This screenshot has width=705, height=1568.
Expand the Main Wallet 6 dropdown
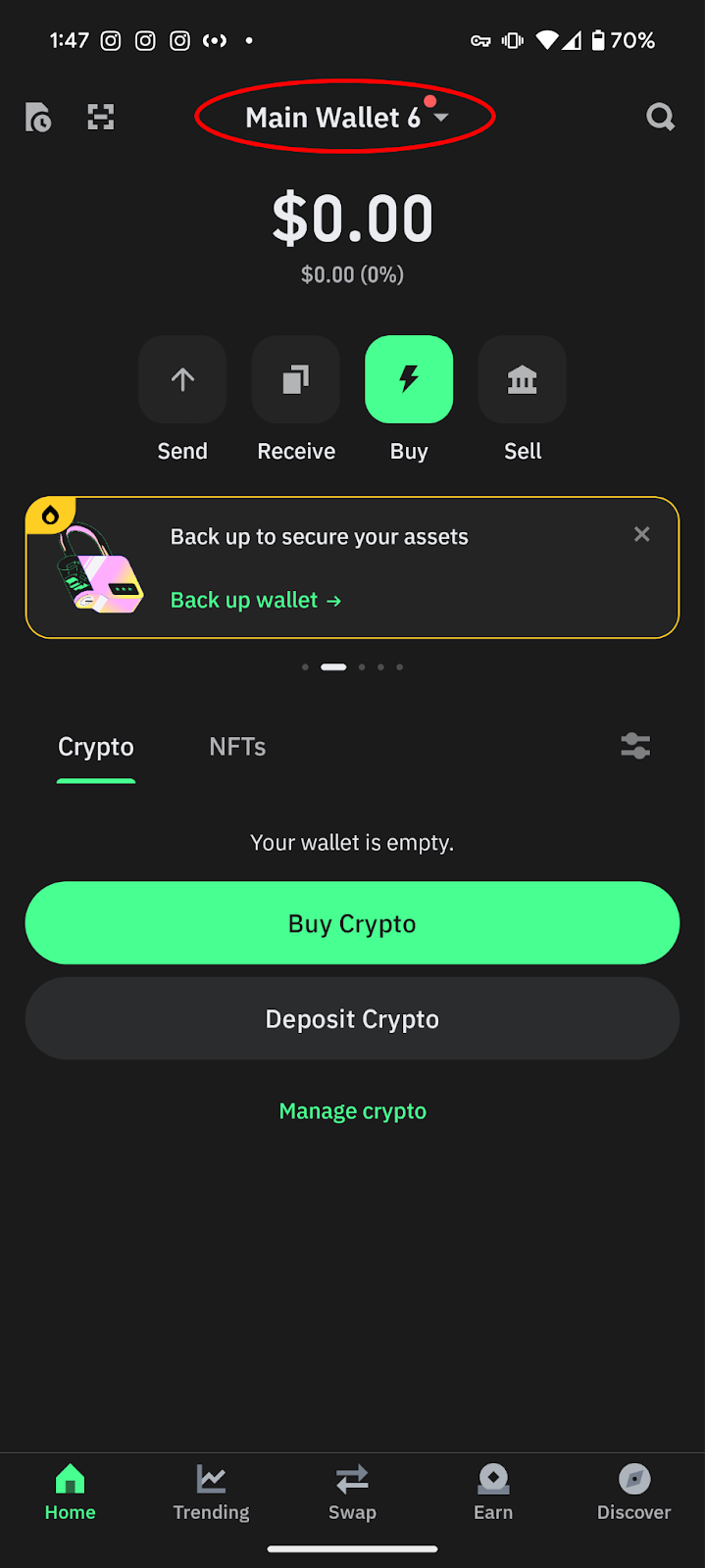tap(345, 118)
